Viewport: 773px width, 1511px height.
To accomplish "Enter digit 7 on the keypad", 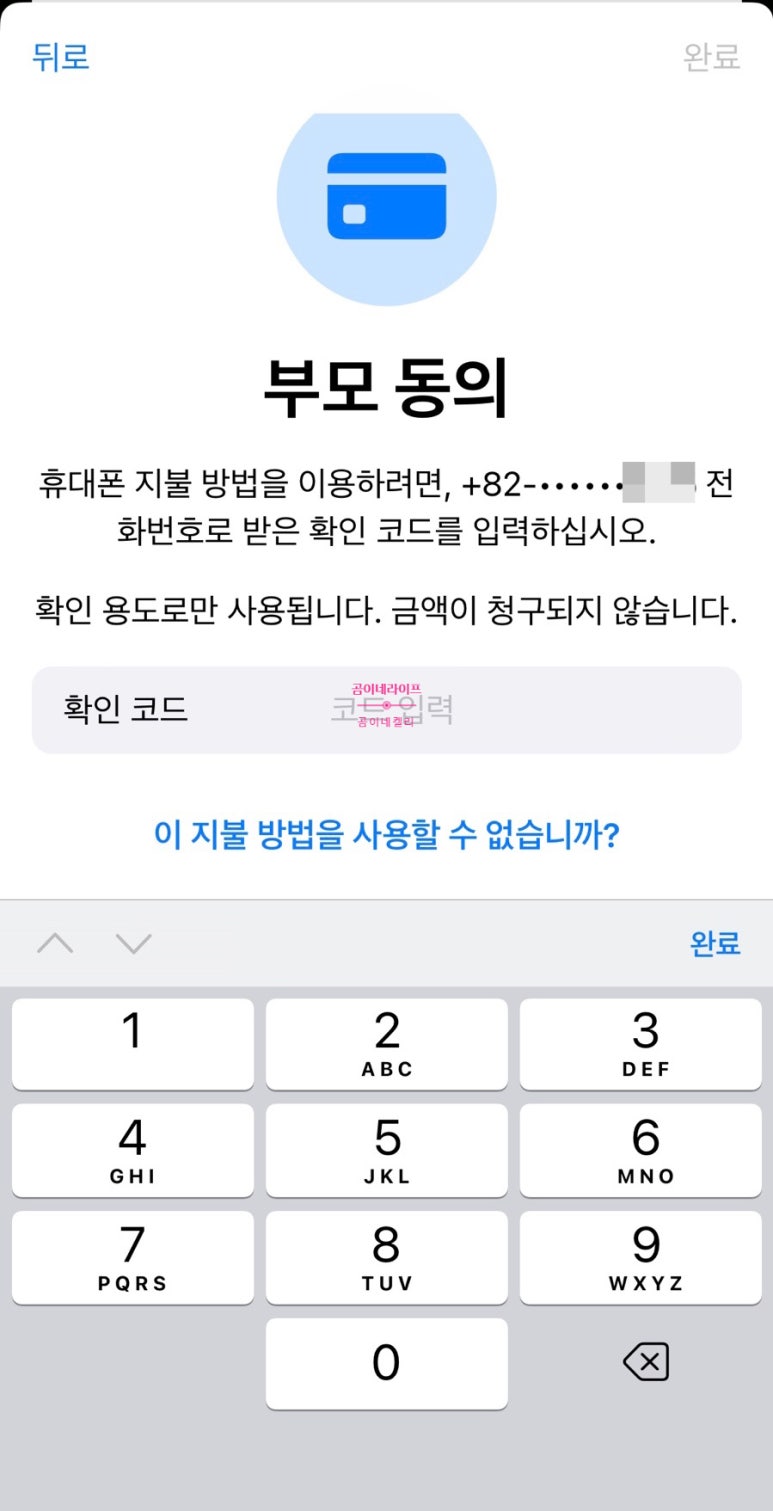I will pos(133,1257).
